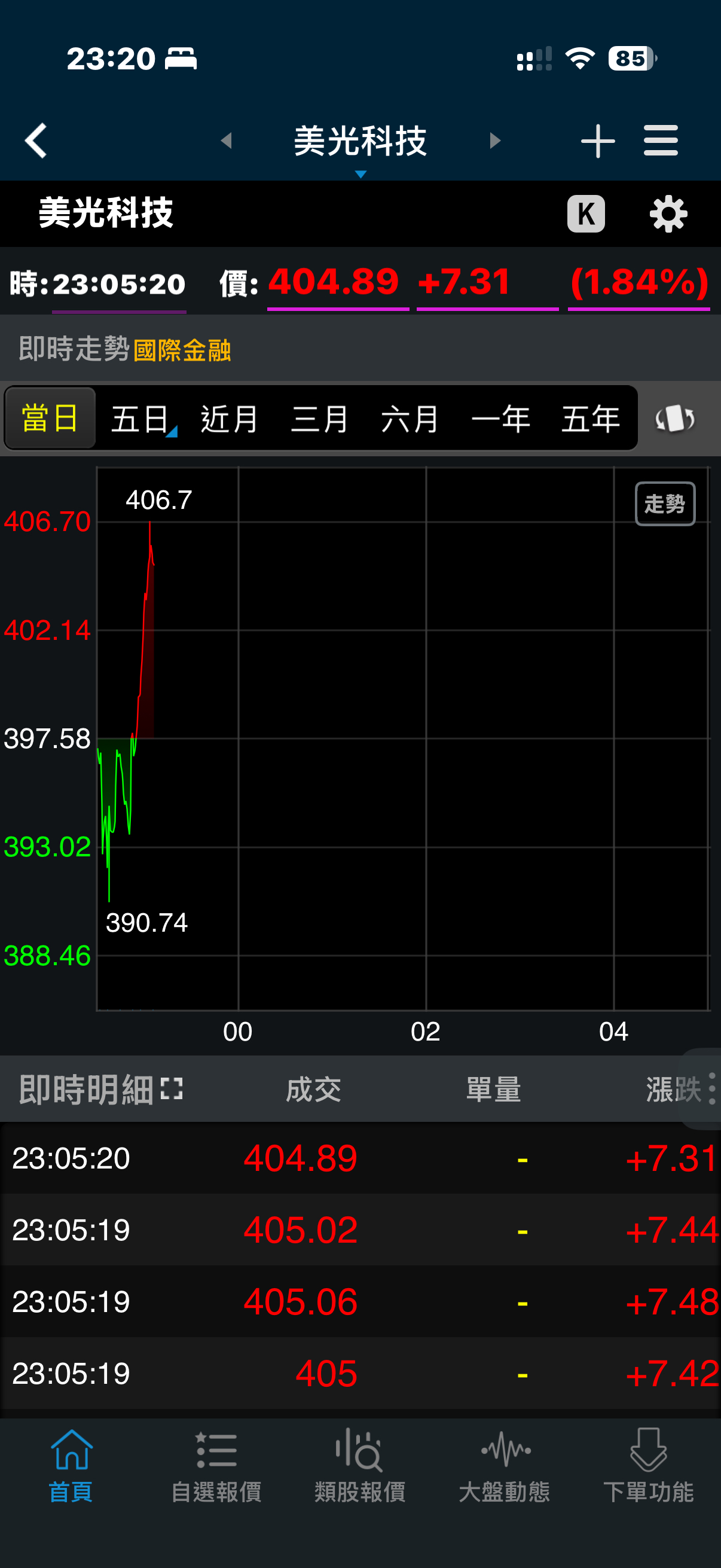Switch to K-line chart using K icon

click(586, 213)
